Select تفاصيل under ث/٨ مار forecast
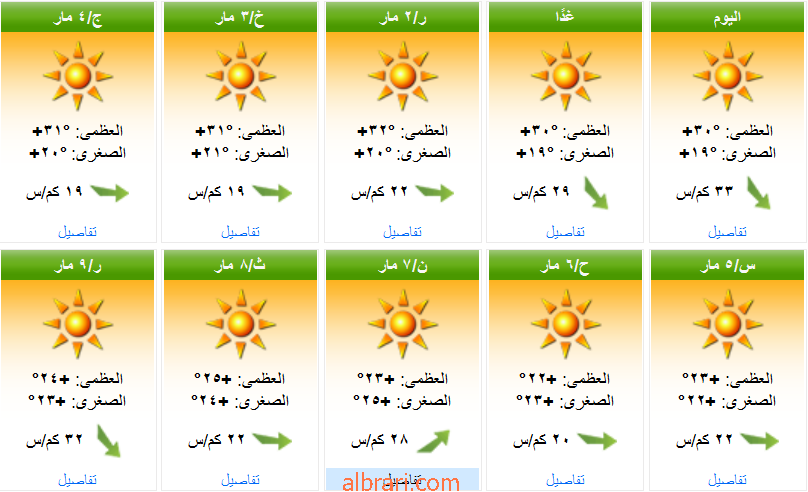The image size is (808, 492). (240, 480)
